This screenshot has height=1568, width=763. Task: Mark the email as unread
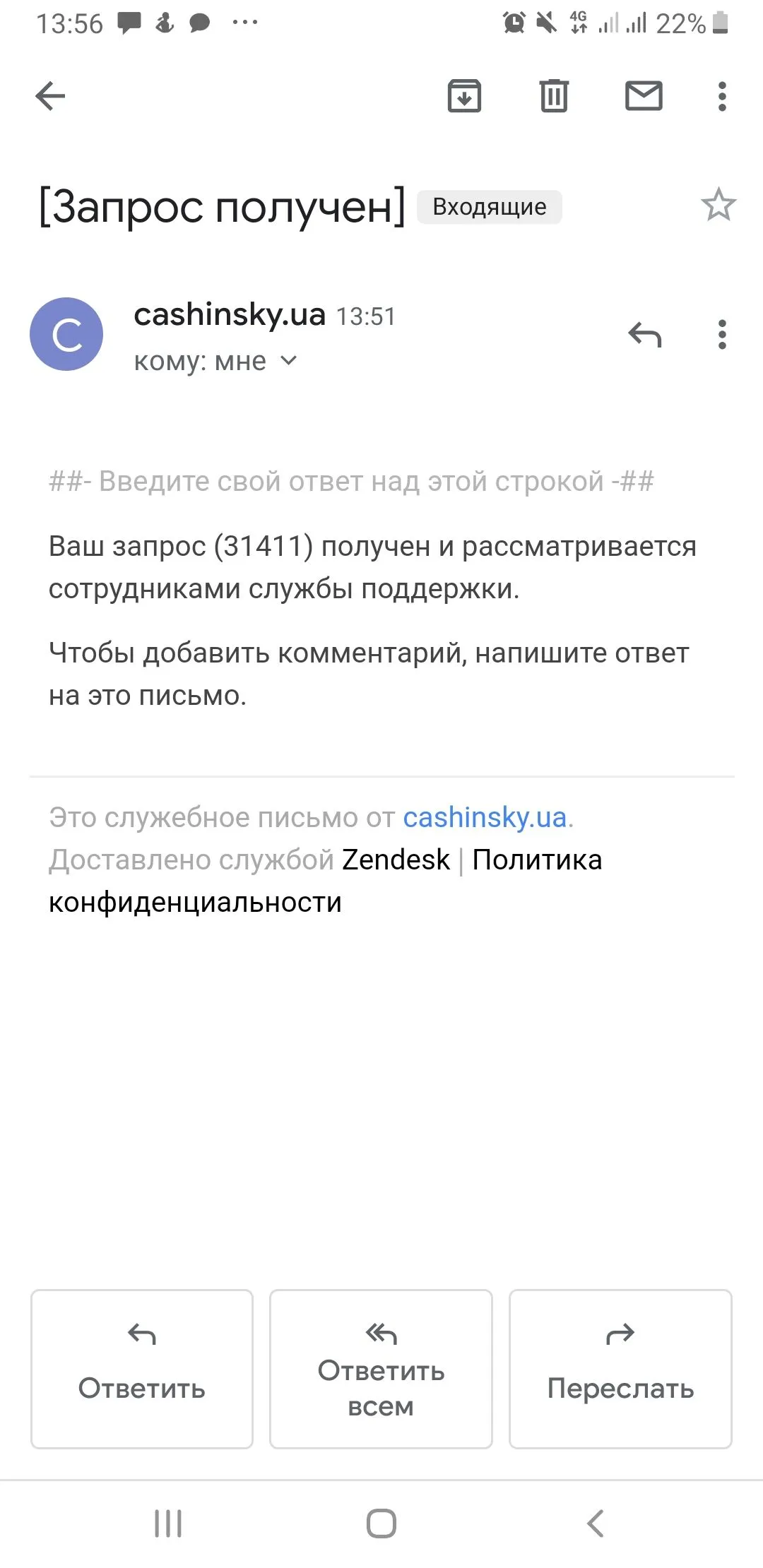coord(644,96)
